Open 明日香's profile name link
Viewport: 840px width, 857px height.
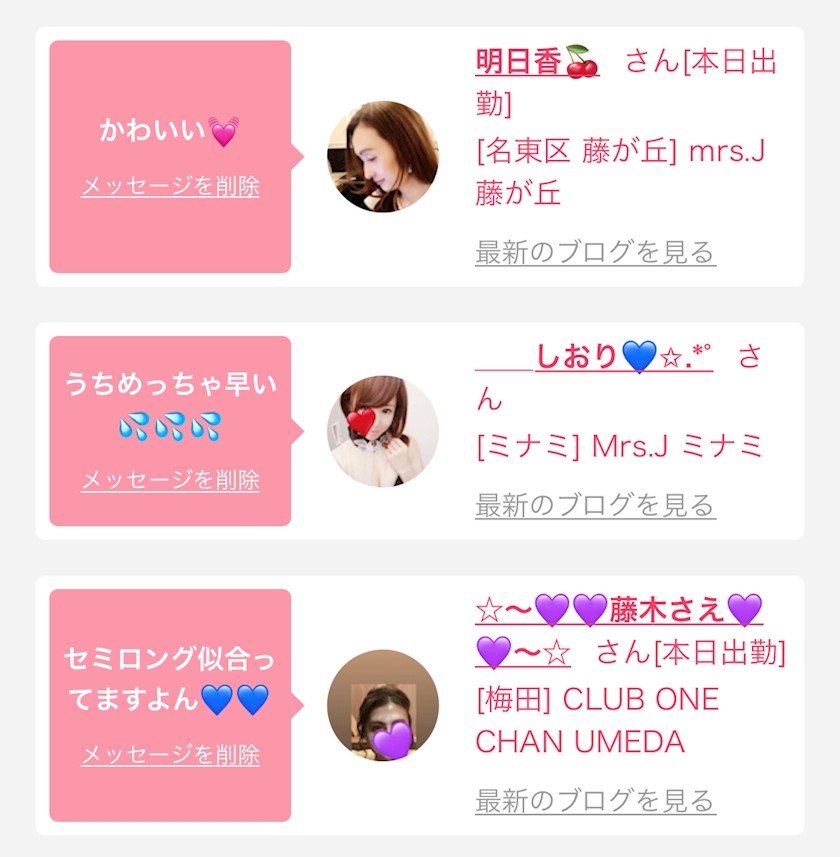(x=536, y=62)
